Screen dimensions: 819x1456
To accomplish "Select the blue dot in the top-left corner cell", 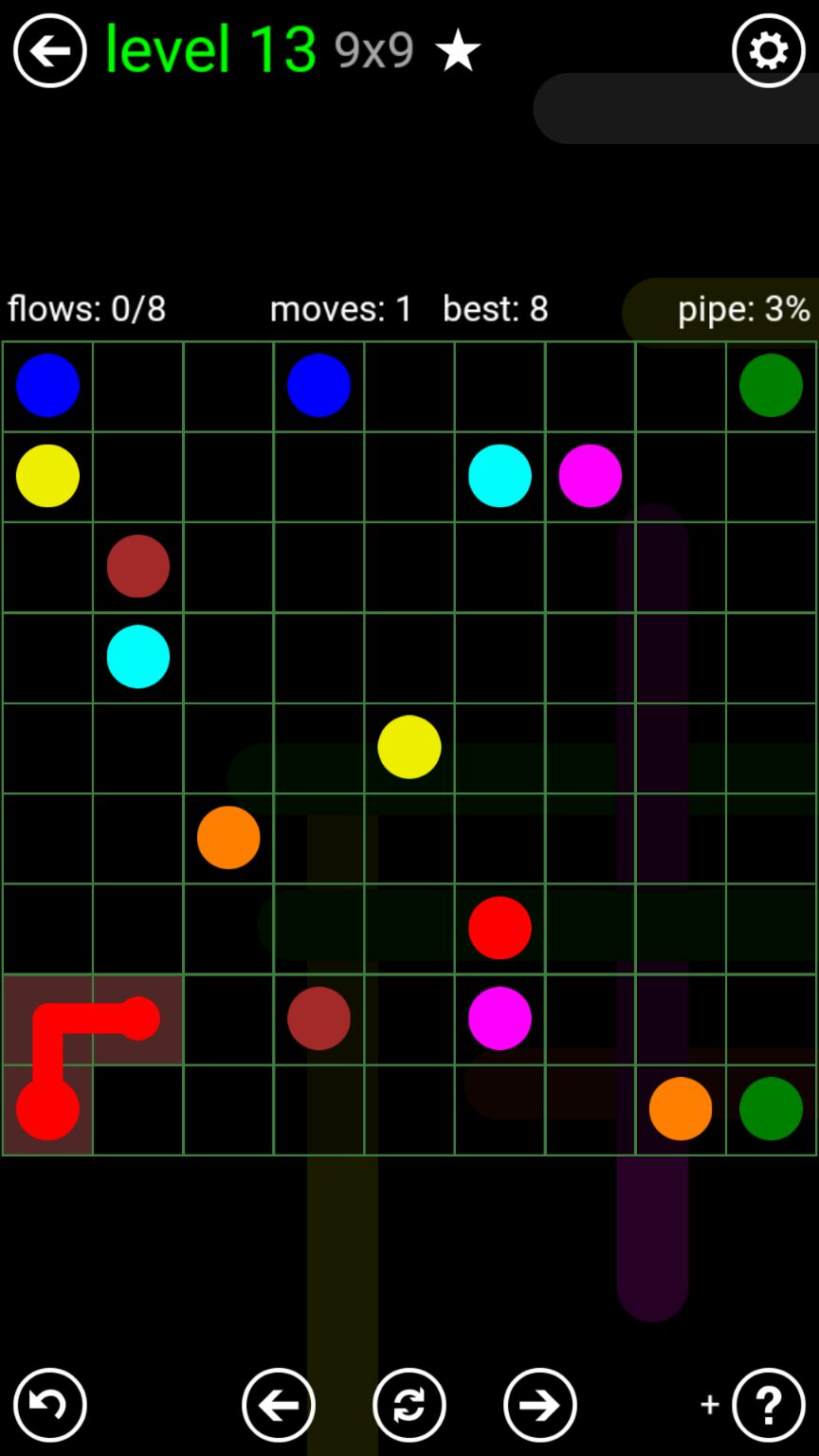I will click(47, 385).
